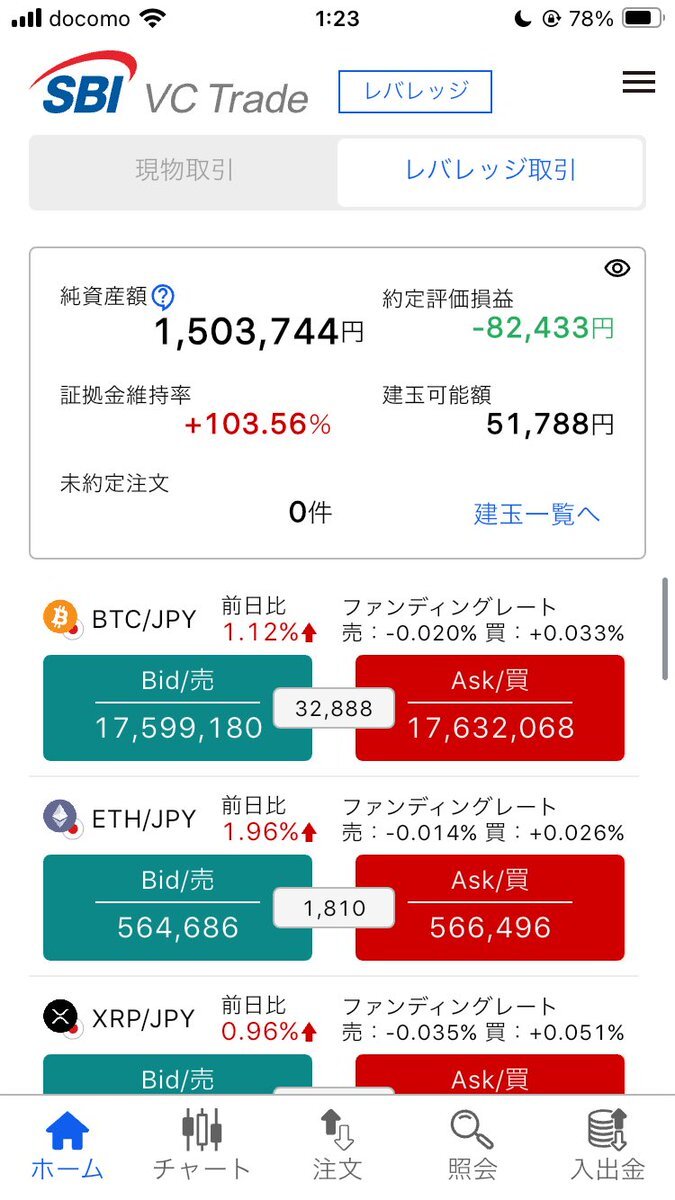Buy BTC/JPY at the Ask/買 price
This screenshot has width=675, height=1200.
point(490,708)
